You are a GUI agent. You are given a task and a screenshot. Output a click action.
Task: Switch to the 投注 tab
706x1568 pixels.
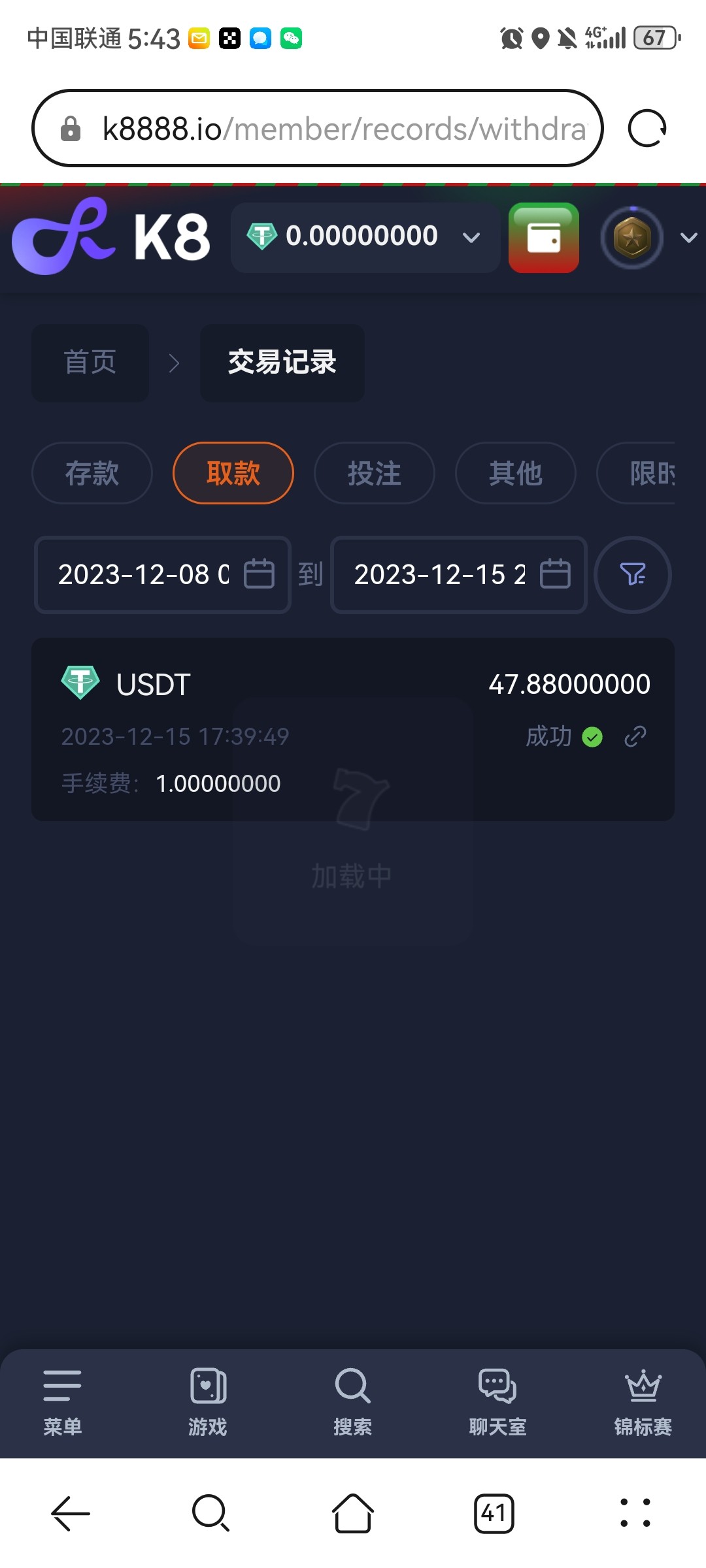(x=375, y=473)
